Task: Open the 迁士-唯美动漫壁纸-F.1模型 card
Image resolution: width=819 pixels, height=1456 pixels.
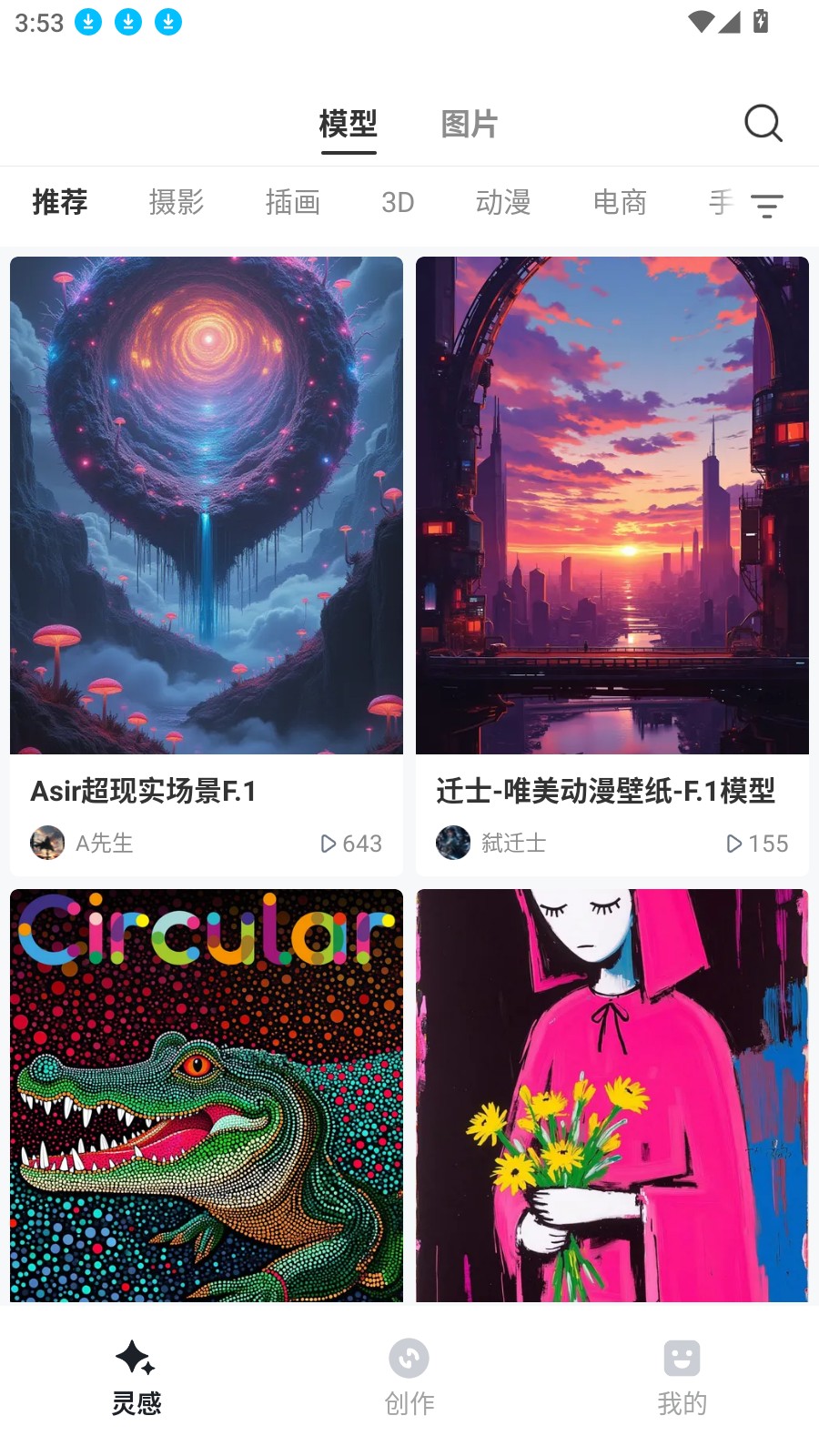Action: click(x=612, y=506)
